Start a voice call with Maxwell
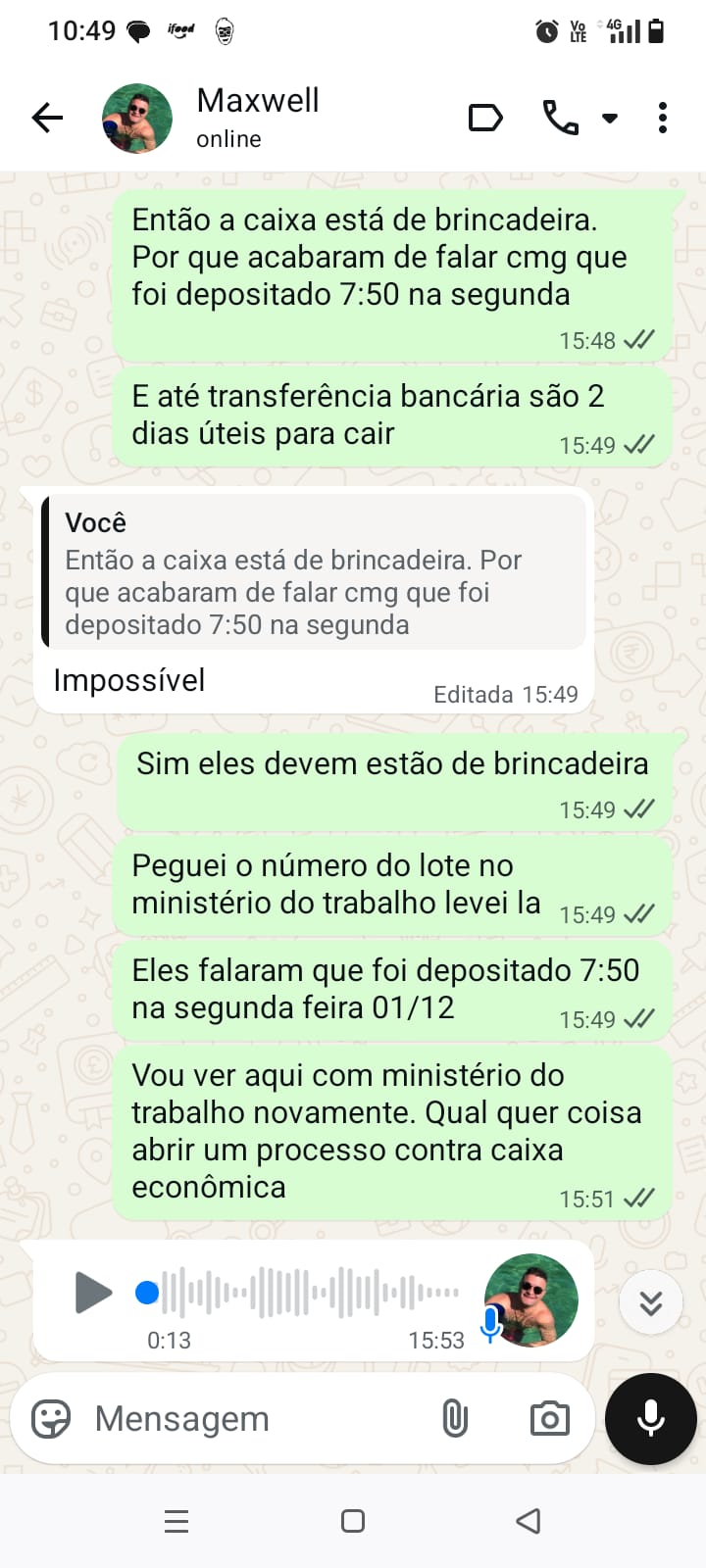 click(x=560, y=119)
